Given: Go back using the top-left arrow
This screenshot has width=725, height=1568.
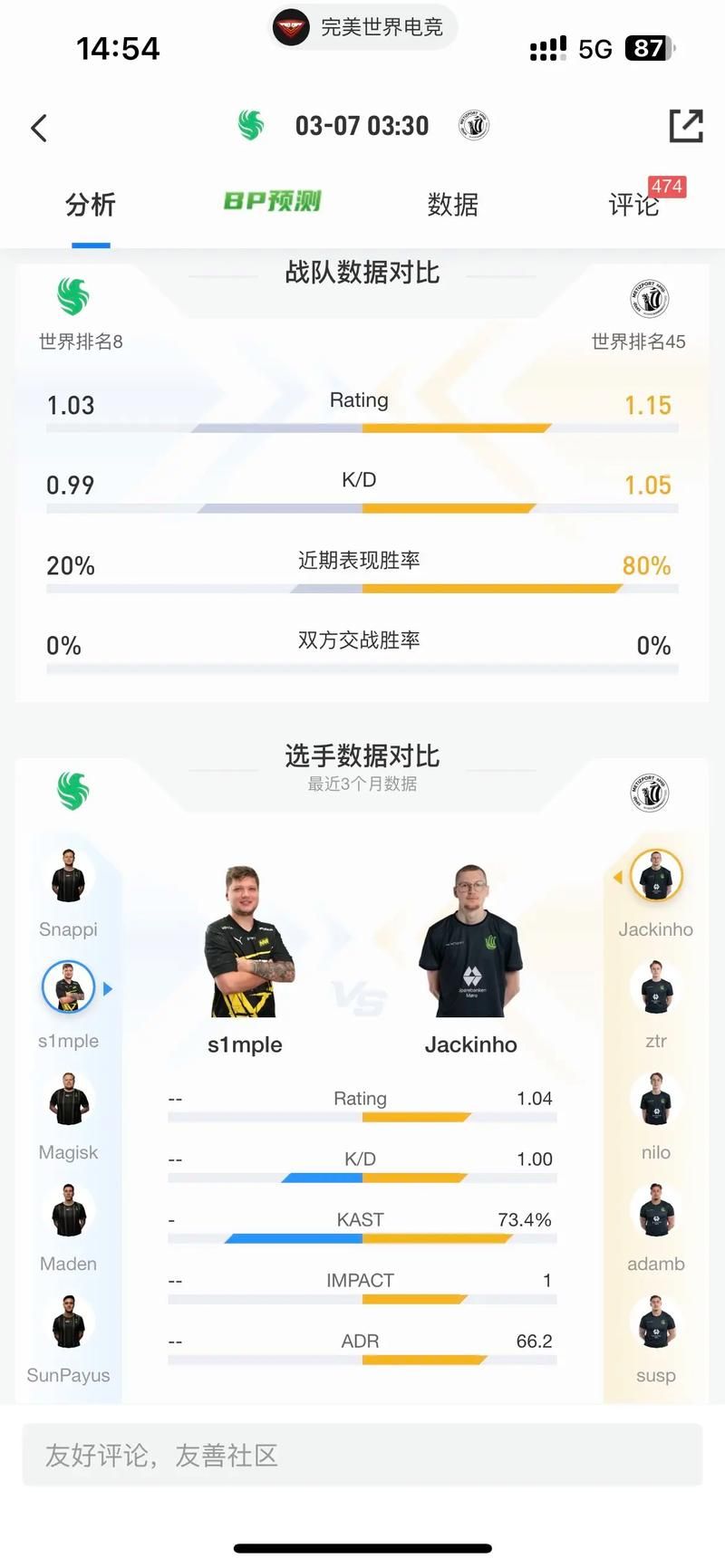Looking at the screenshot, I should point(39,128).
